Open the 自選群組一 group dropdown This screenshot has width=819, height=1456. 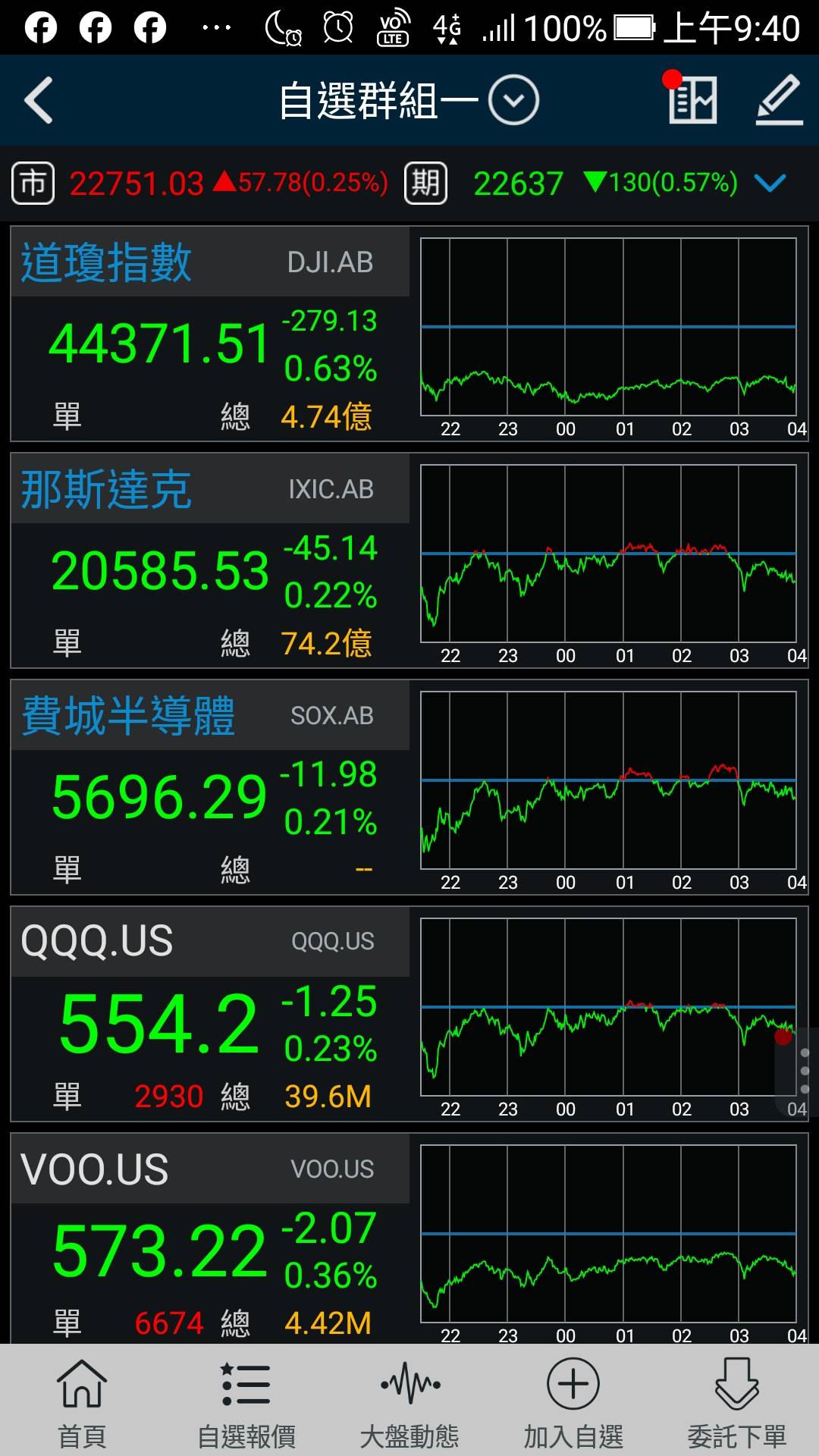click(409, 100)
